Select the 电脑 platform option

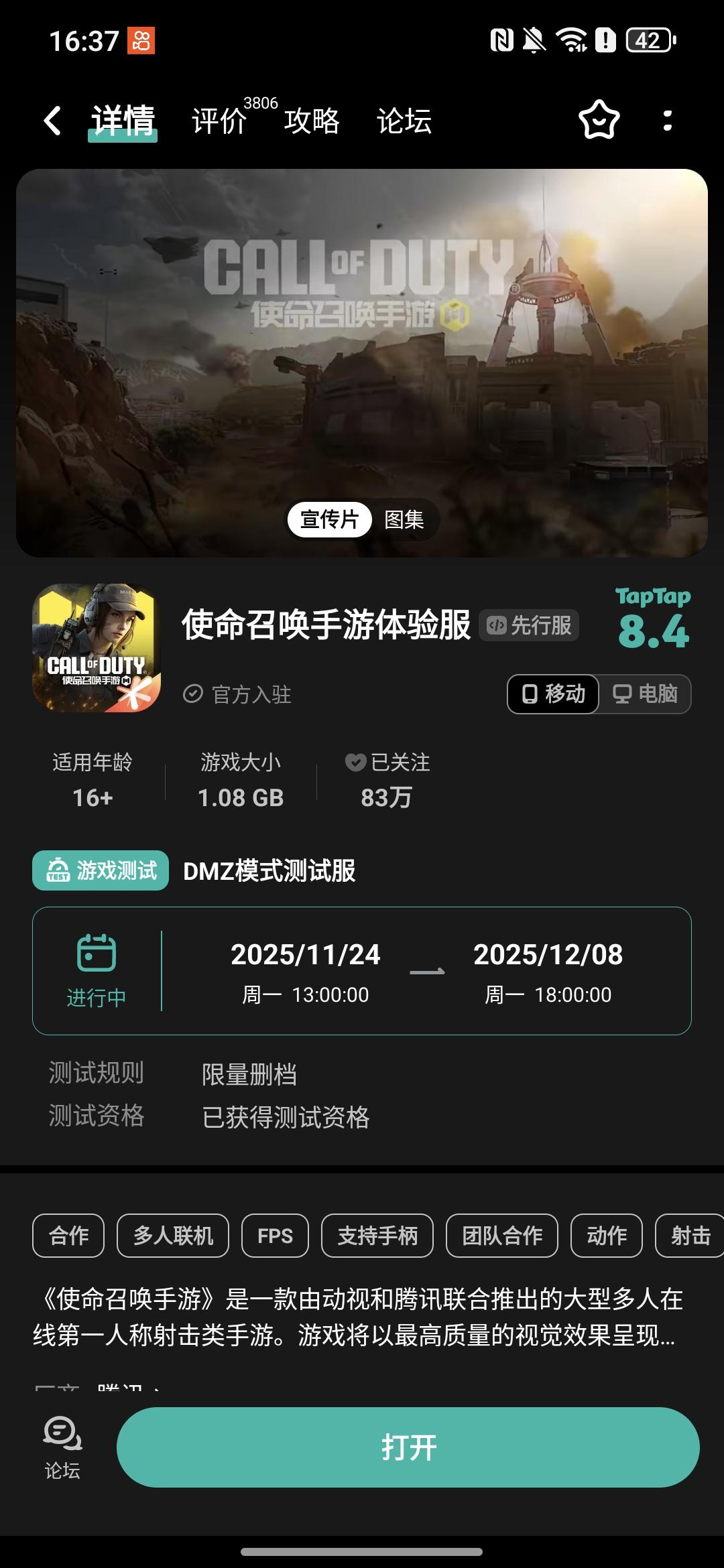(x=642, y=694)
